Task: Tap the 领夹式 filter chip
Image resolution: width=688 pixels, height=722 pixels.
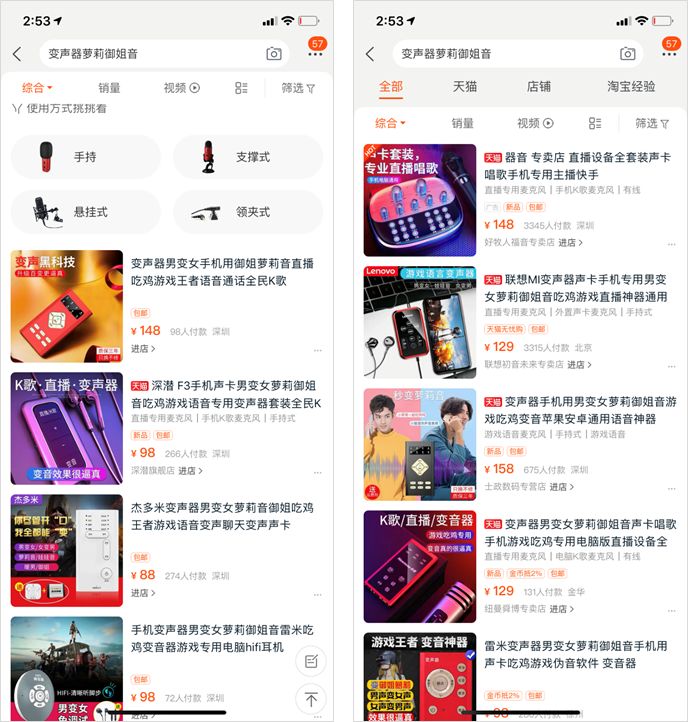Action: pyautogui.click(x=247, y=212)
